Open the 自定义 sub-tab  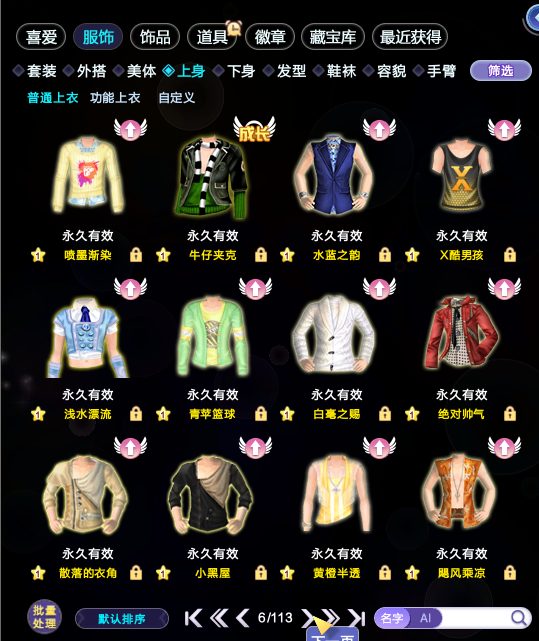(177, 98)
